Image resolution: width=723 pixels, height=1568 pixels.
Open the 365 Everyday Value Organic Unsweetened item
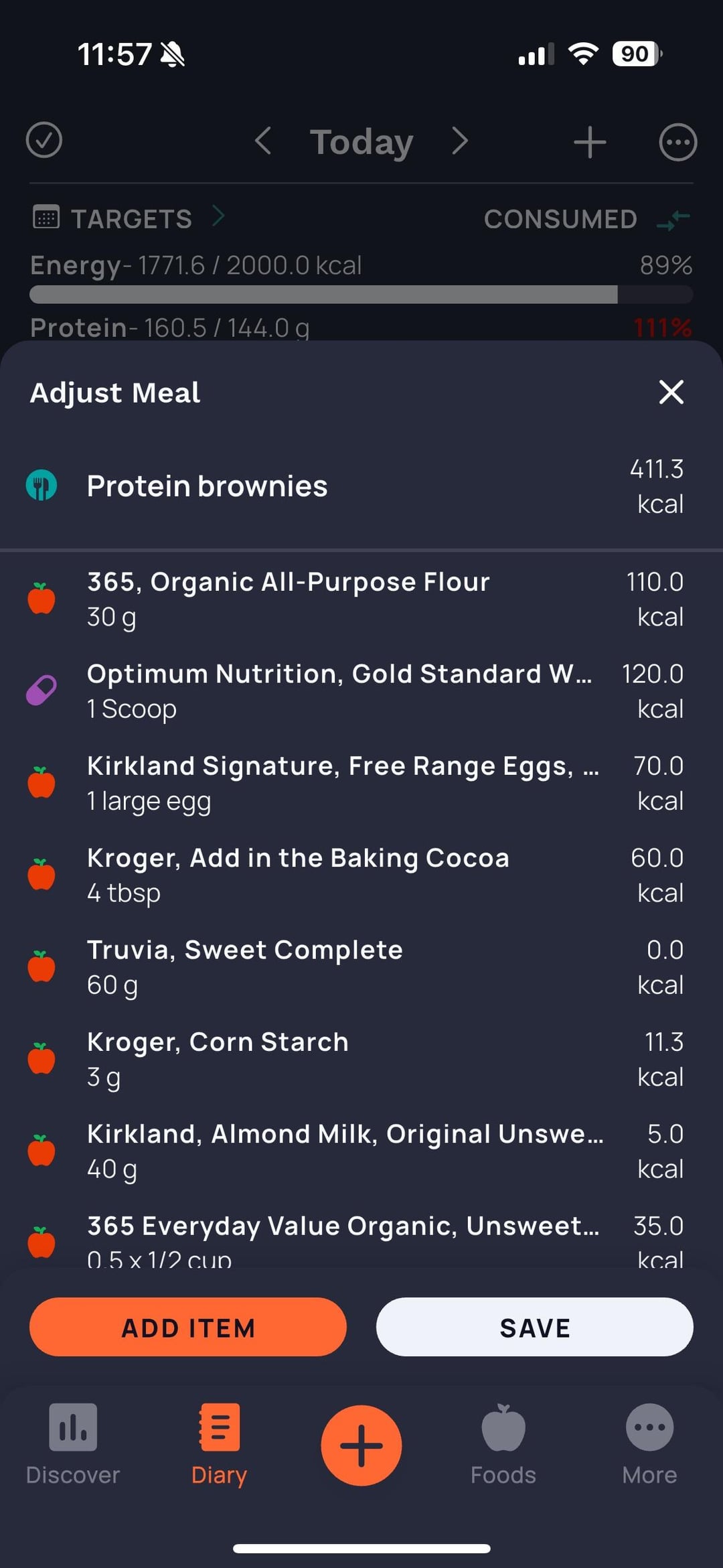(361, 1242)
